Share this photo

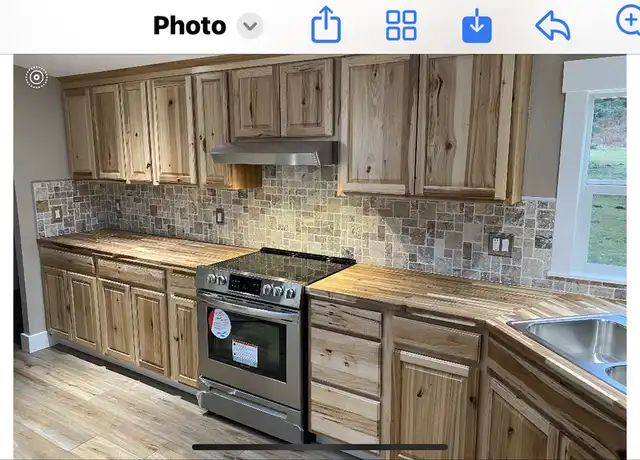(326, 25)
